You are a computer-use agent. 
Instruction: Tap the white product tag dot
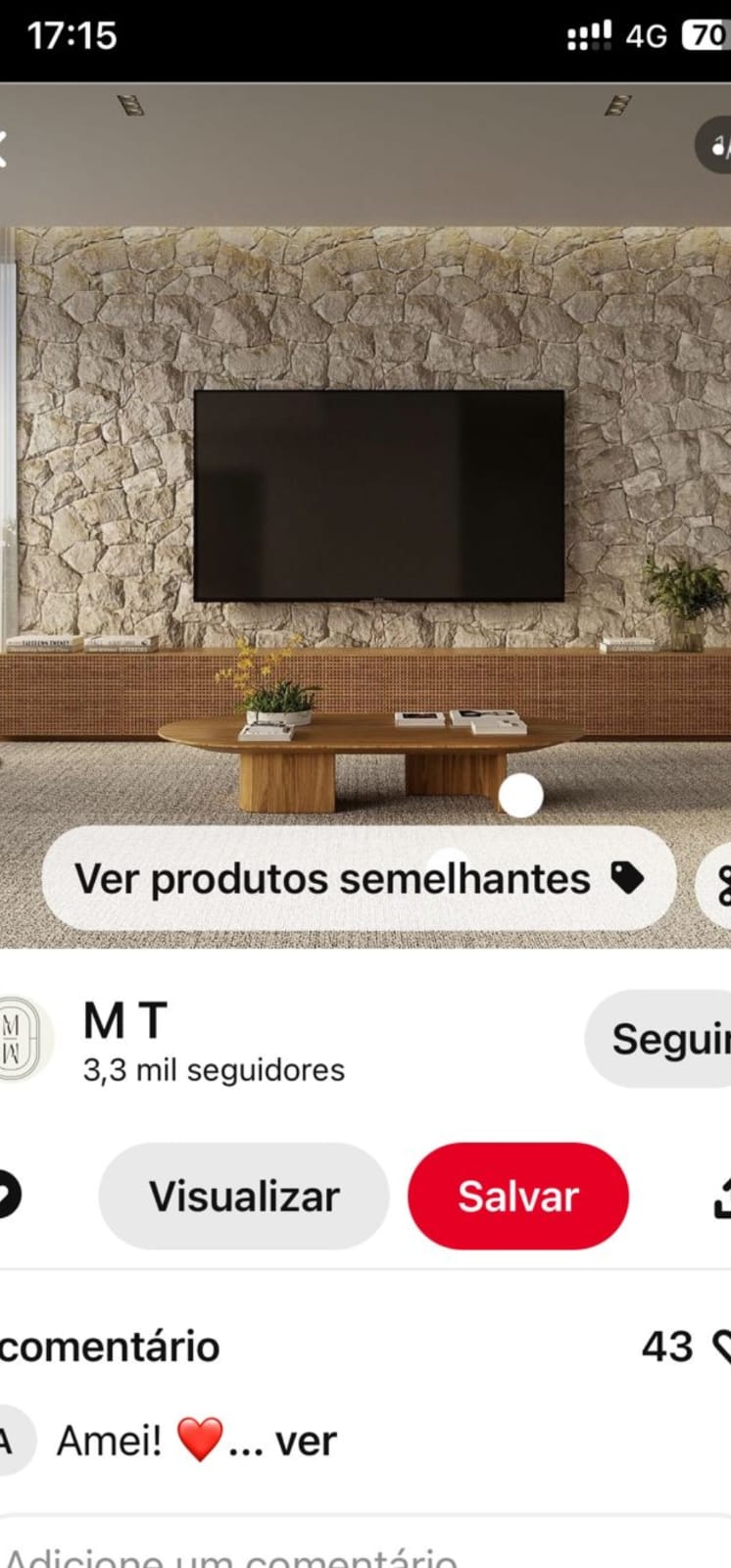[x=520, y=795]
